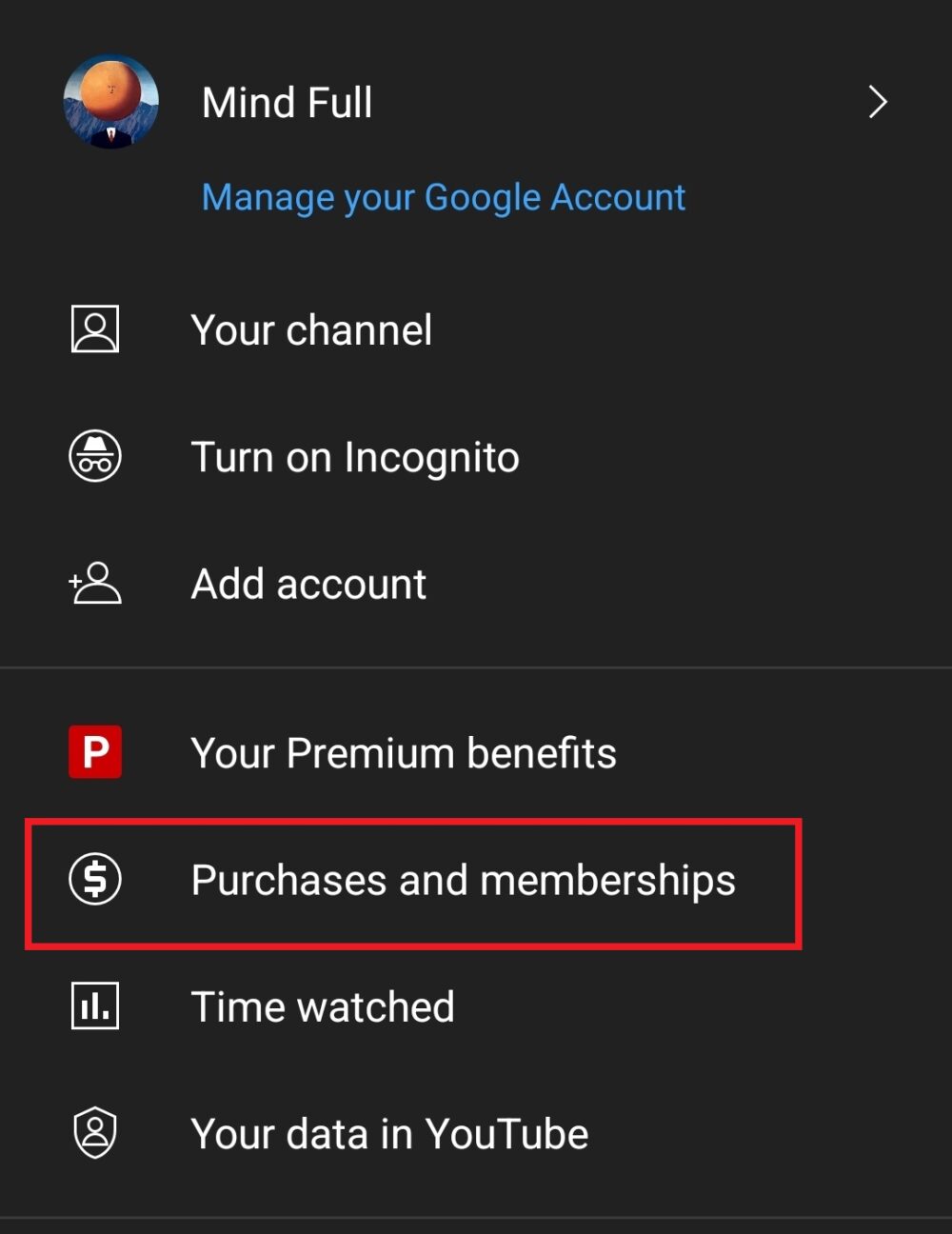Click the red Premium P badge
This screenshot has width=952, height=1234.
[94, 751]
